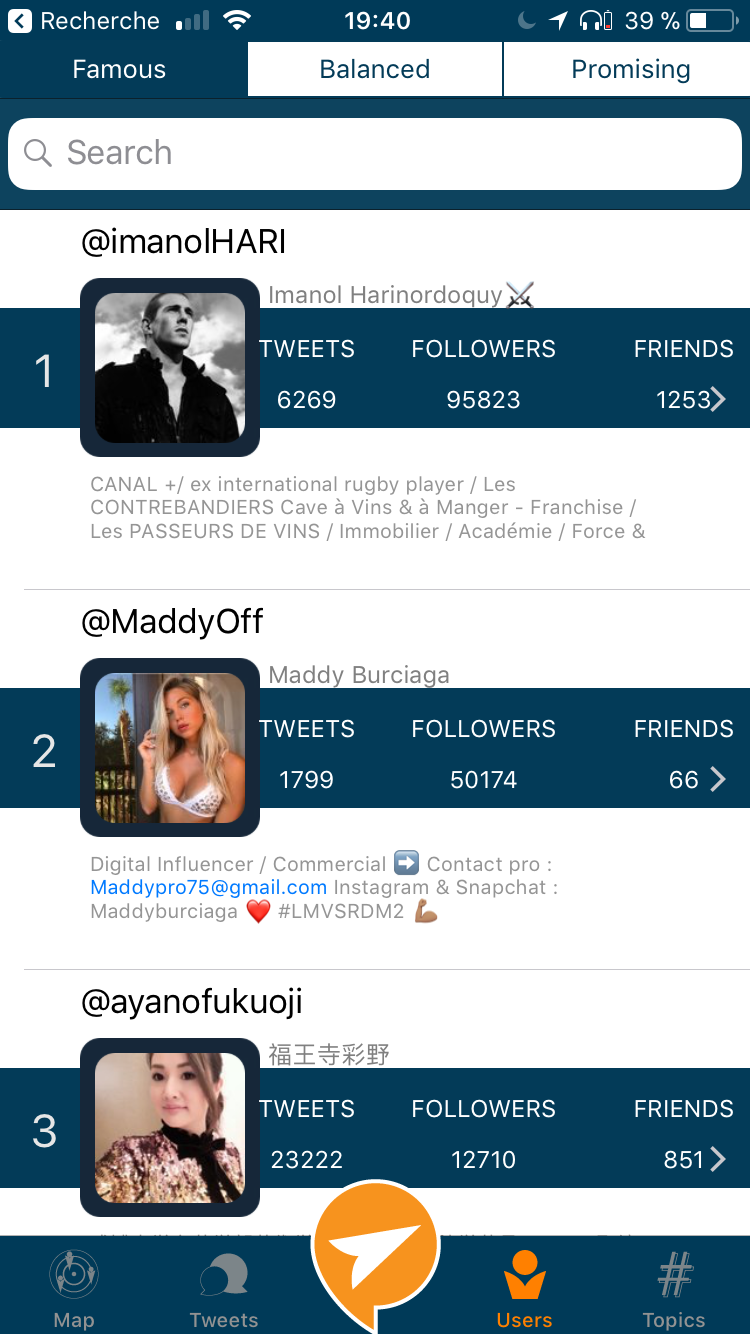The width and height of the screenshot is (750, 1334).
Task: Open the Tweets tab
Action: [224, 1288]
